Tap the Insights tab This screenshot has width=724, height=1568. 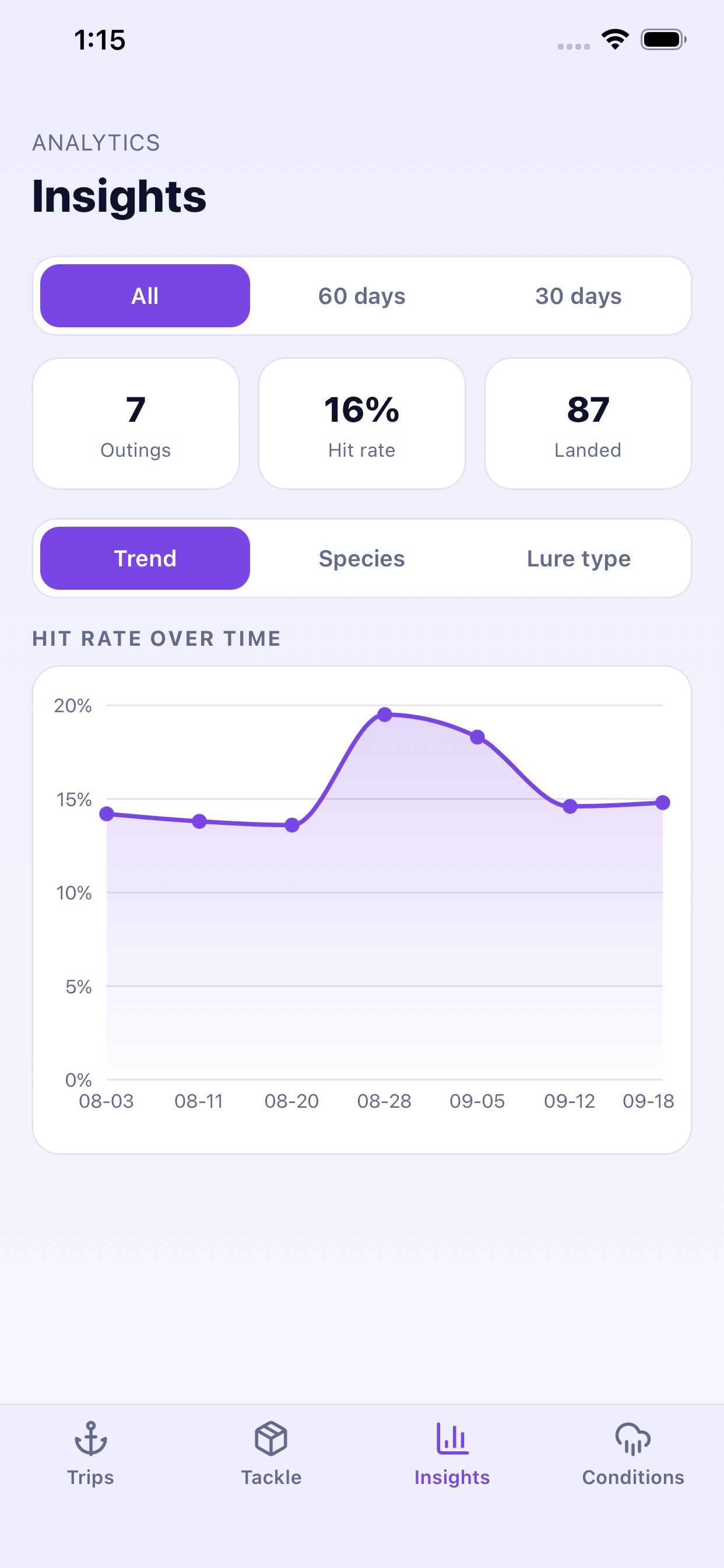452,1454
